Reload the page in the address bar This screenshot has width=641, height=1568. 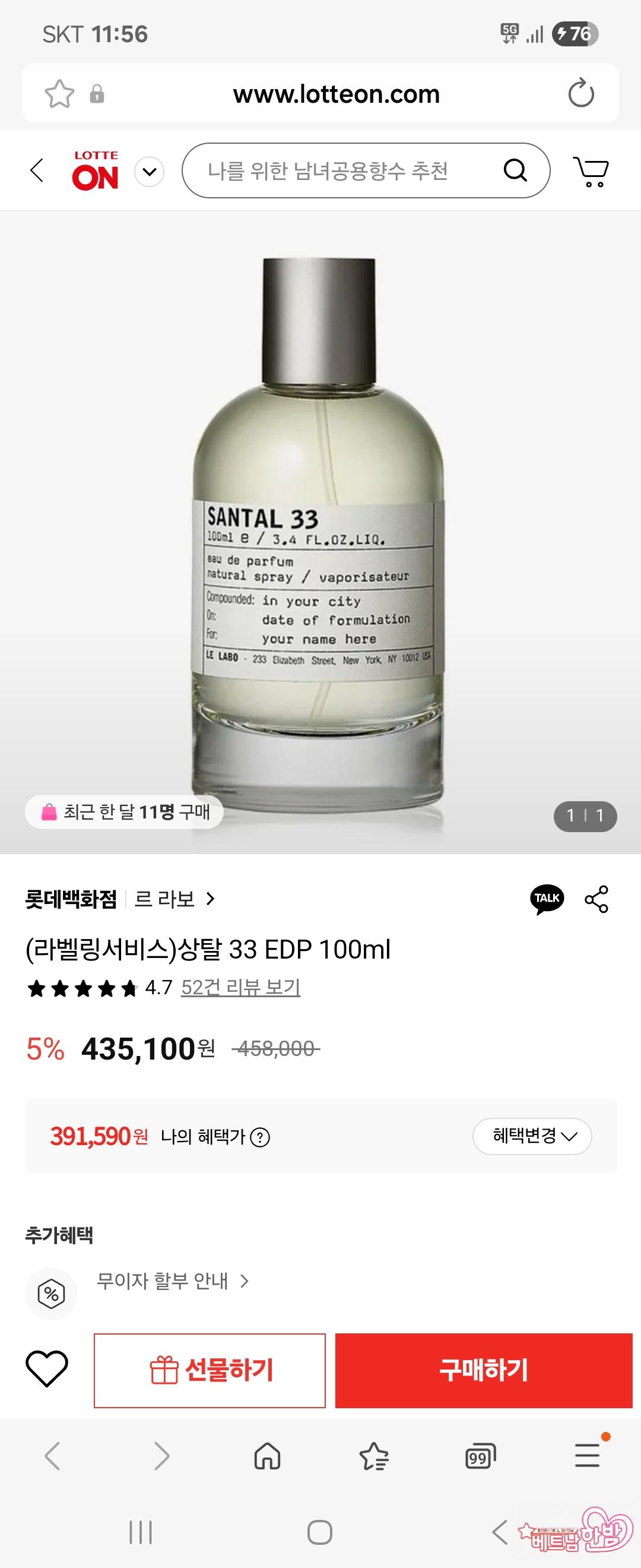click(581, 93)
